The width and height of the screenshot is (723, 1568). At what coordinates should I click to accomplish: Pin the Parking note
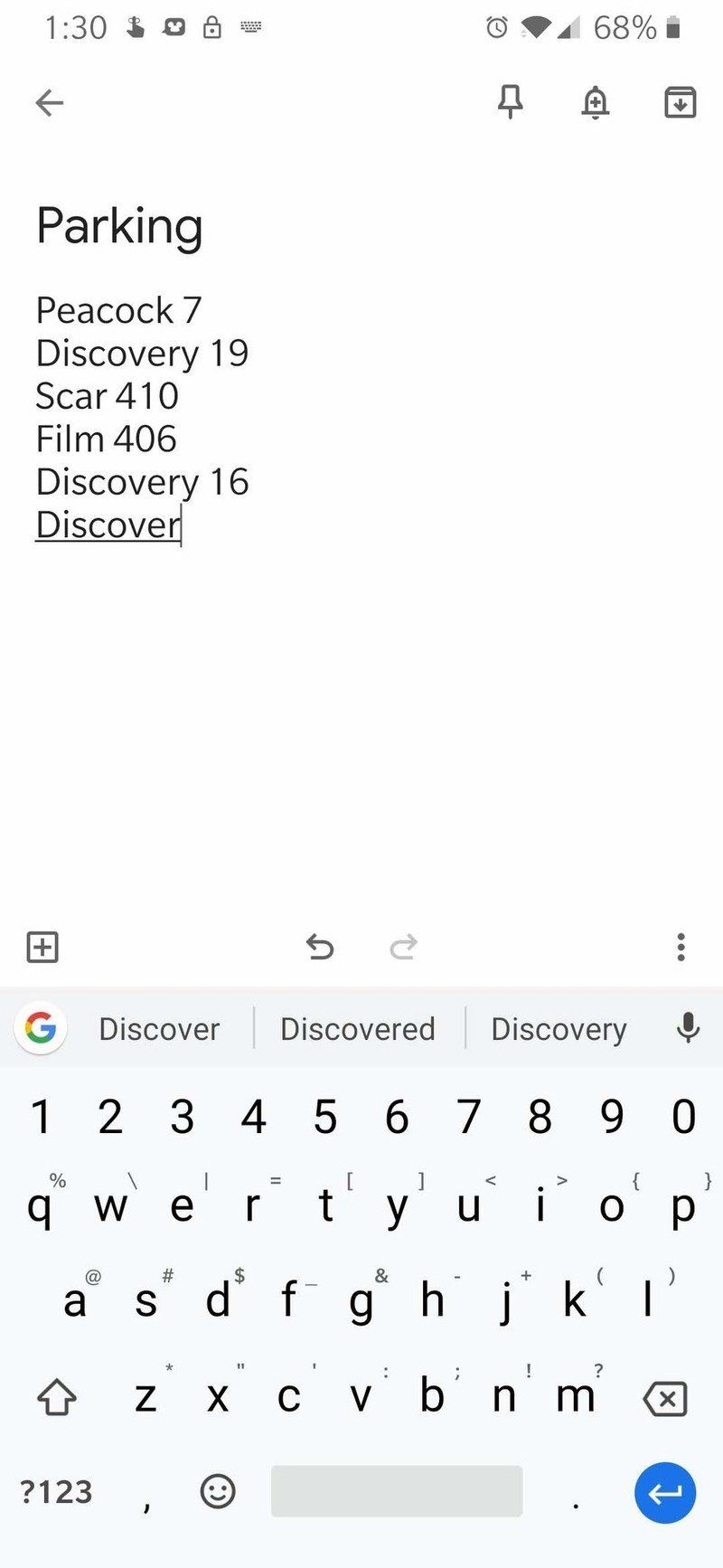click(x=510, y=102)
